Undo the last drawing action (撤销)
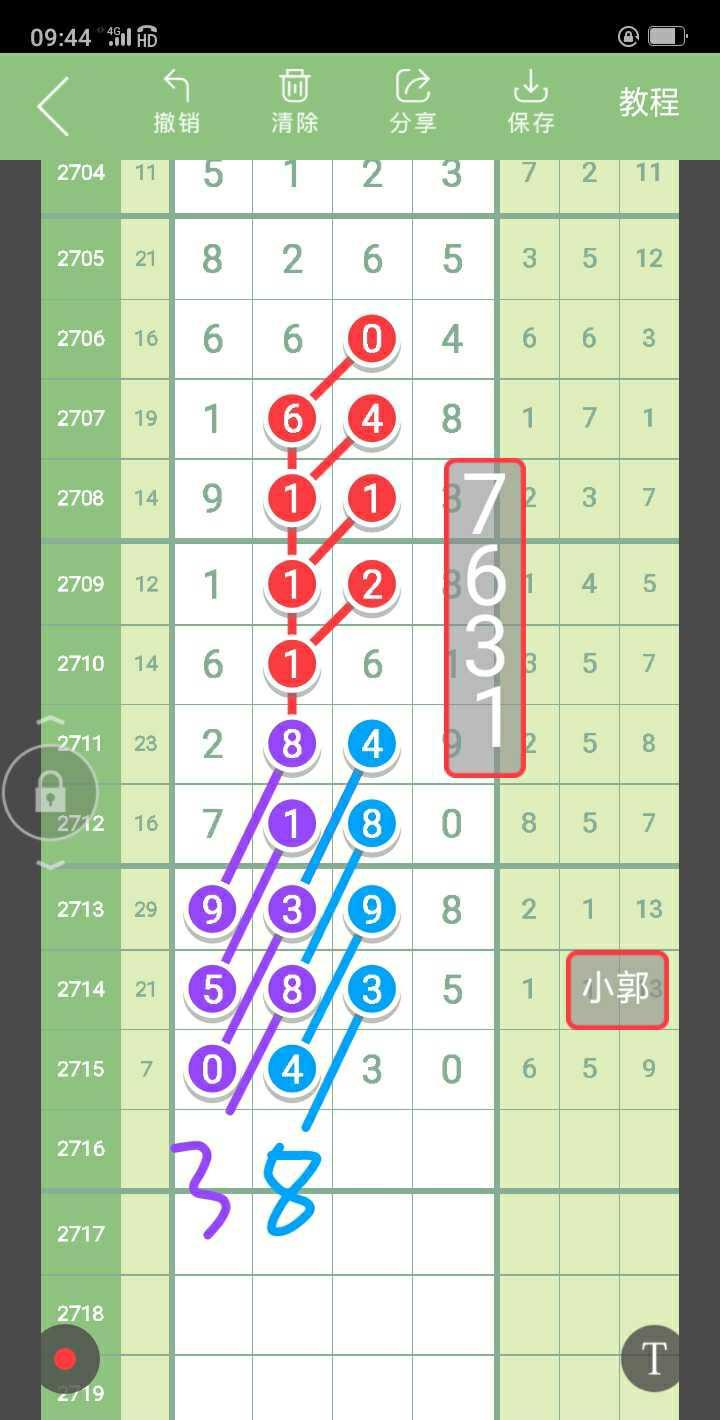This screenshot has width=720, height=1420. [177, 102]
